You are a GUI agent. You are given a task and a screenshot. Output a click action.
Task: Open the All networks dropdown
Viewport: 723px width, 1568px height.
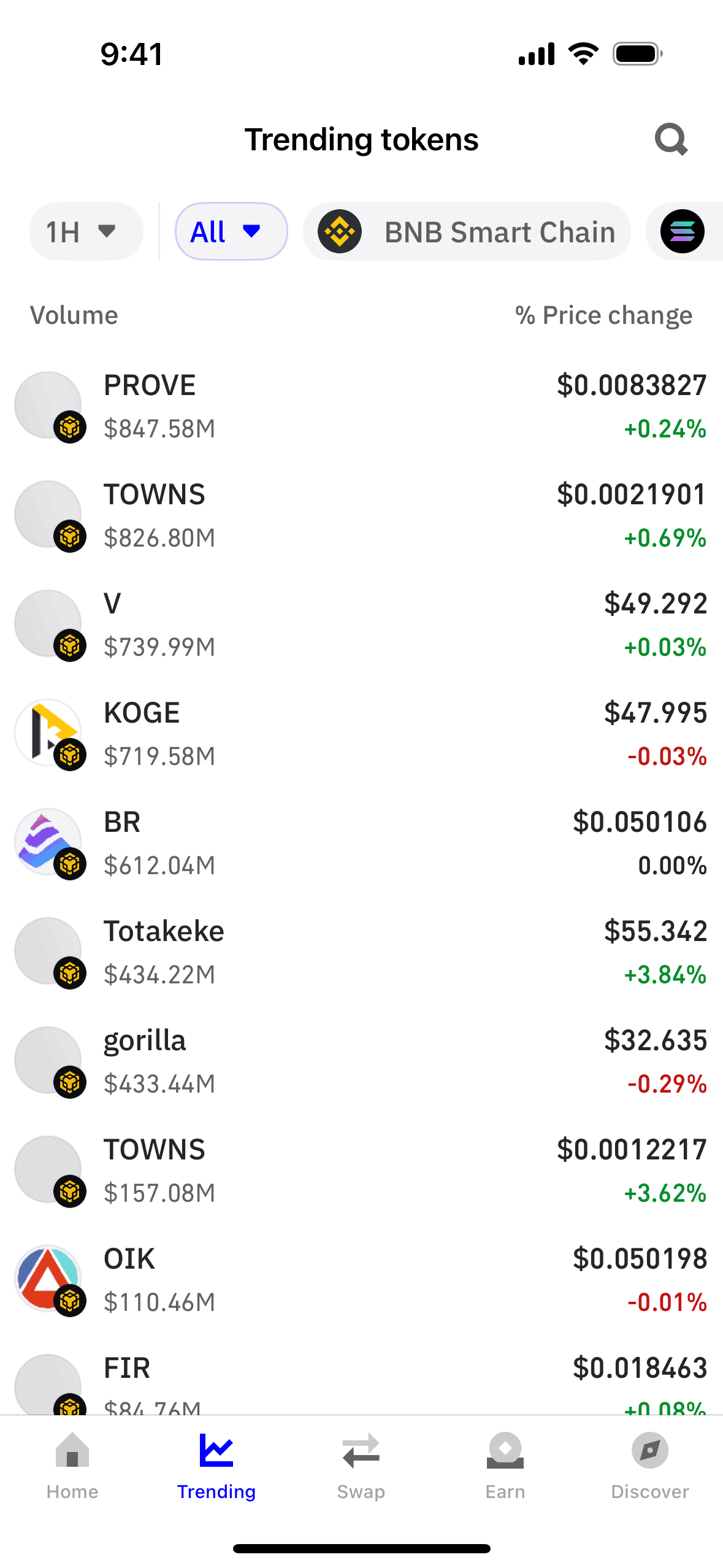pos(231,232)
